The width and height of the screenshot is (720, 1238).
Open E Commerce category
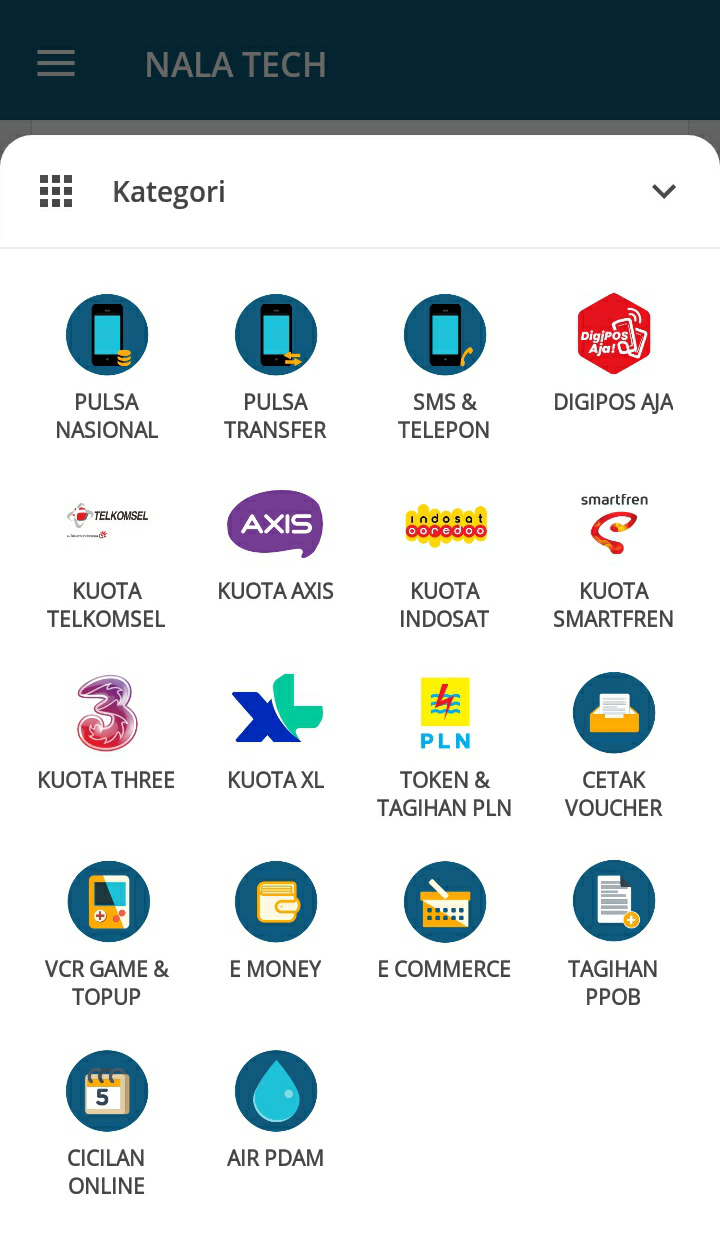pyautogui.click(x=444, y=921)
